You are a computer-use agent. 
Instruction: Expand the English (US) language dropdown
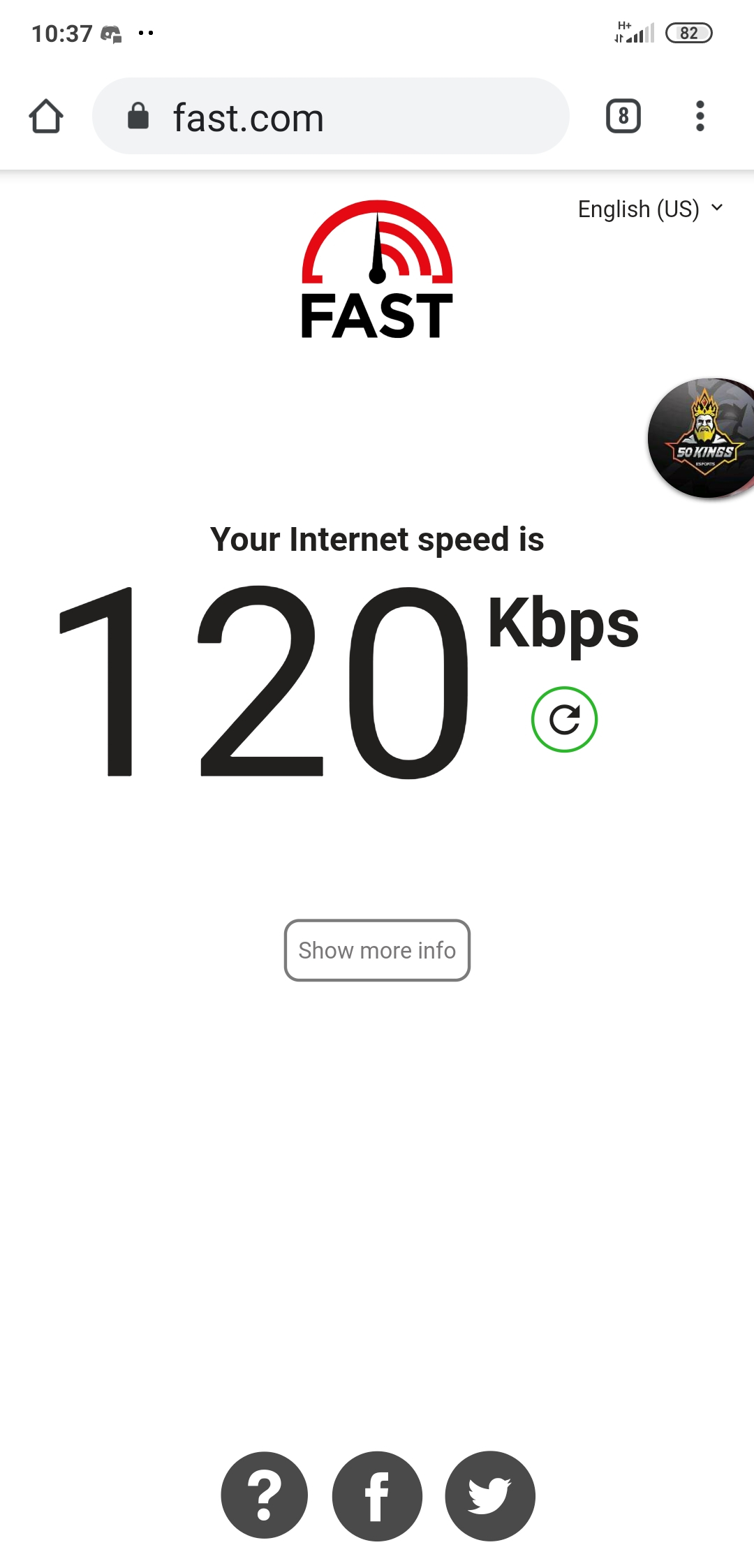tap(651, 209)
